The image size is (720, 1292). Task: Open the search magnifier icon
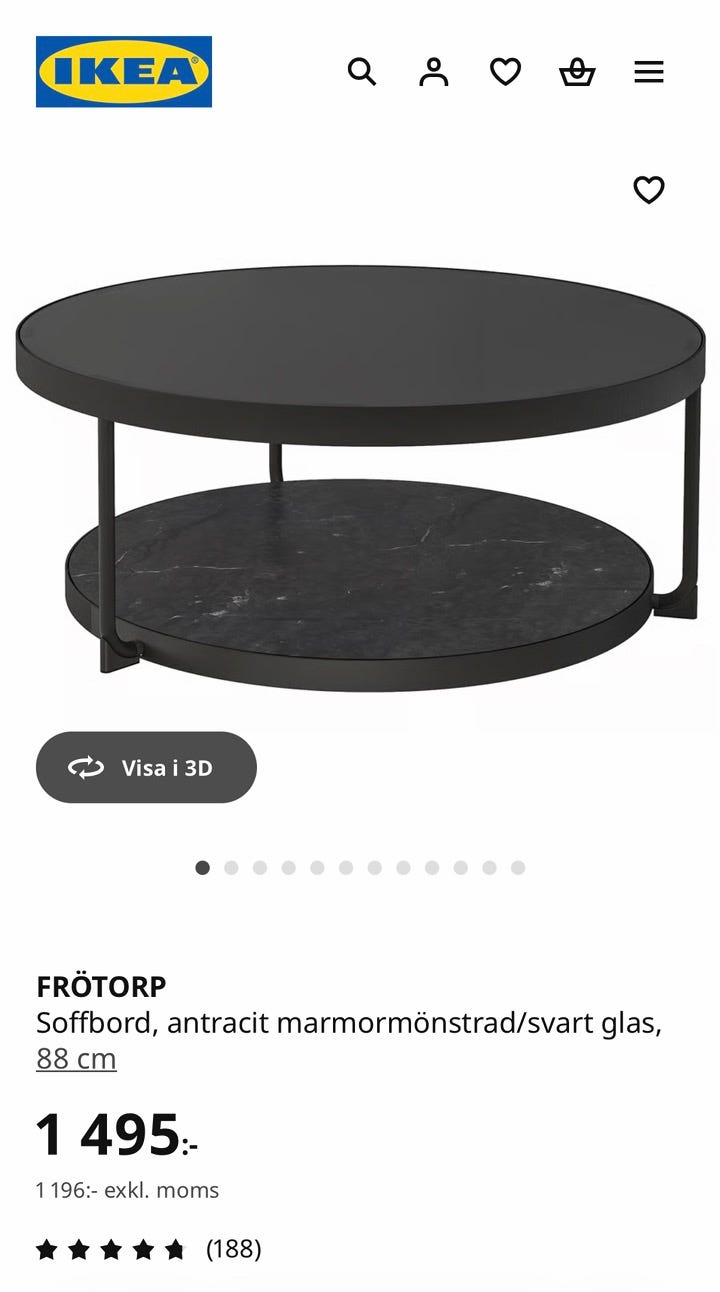(x=361, y=72)
